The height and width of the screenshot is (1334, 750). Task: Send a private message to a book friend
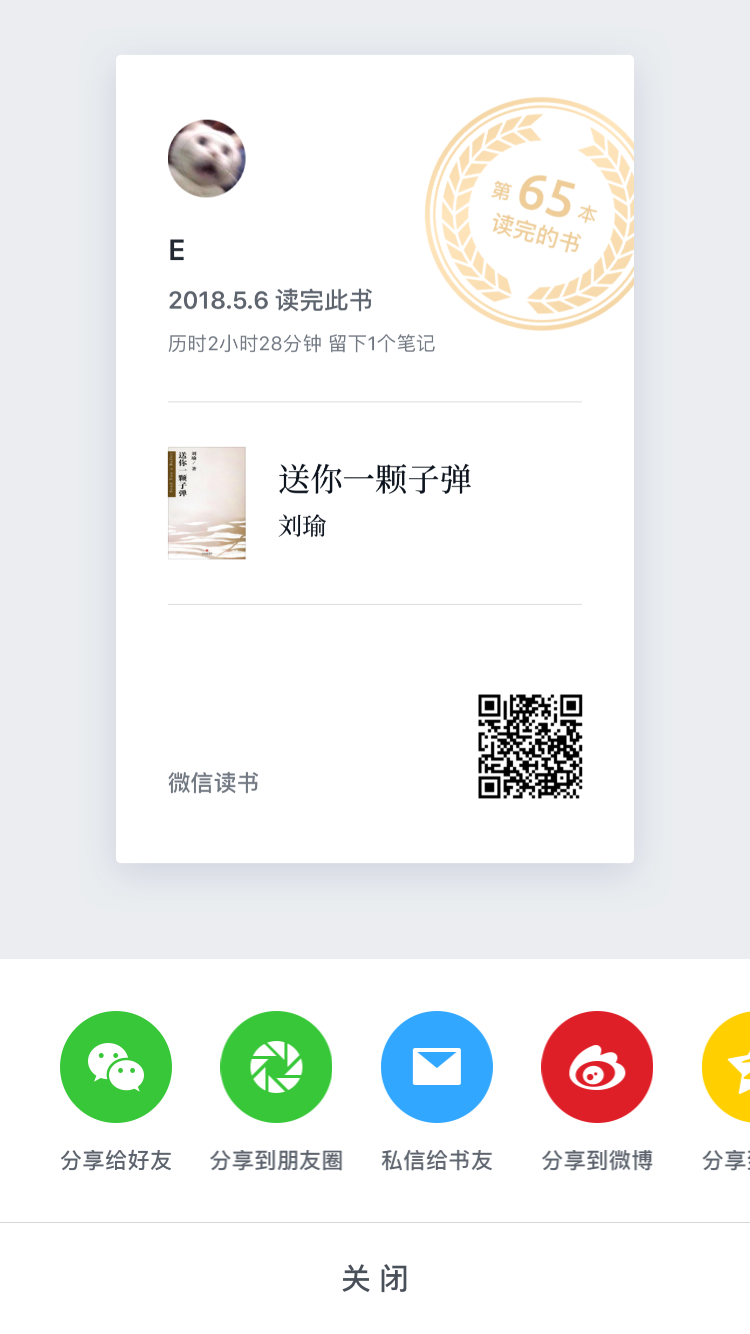(x=437, y=1067)
